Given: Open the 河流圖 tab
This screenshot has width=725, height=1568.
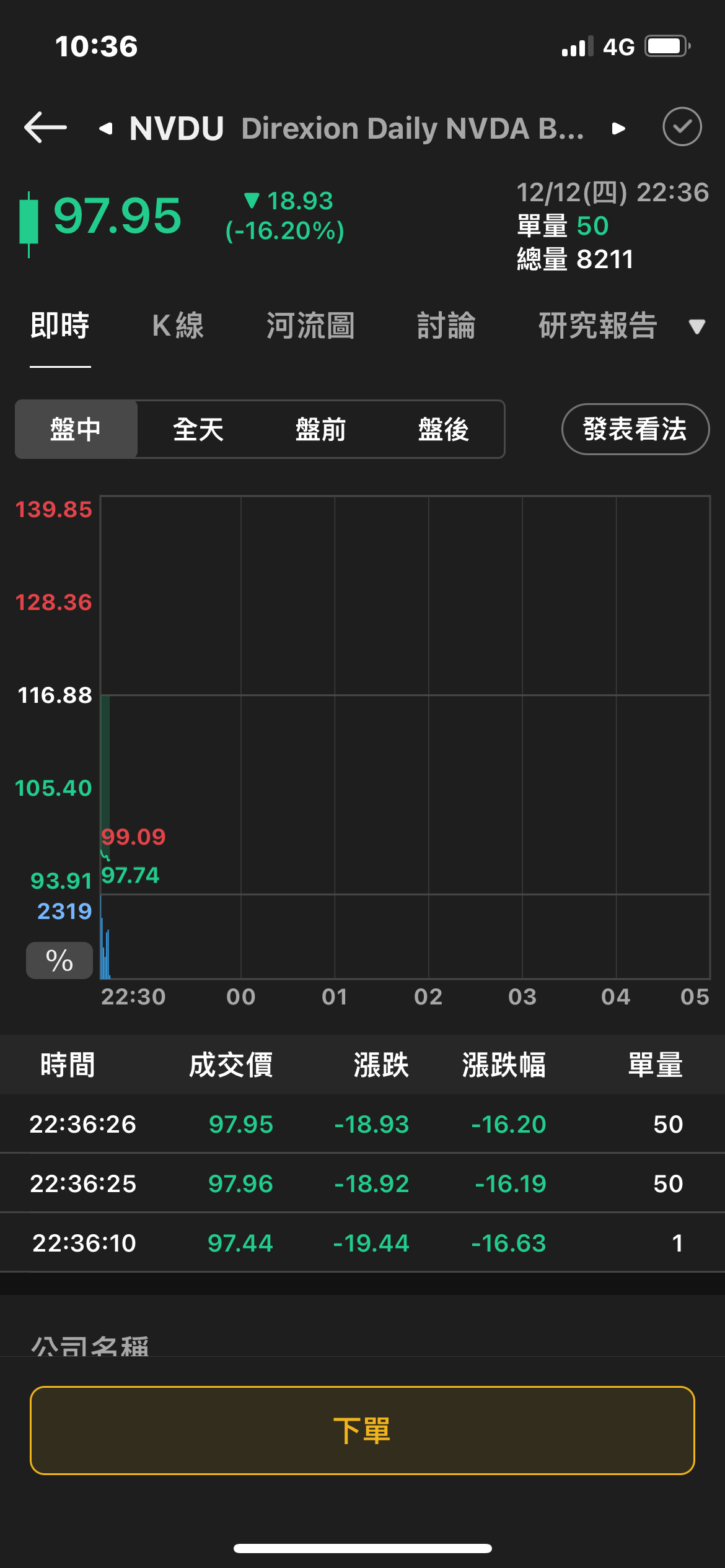Looking at the screenshot, I should coord(310,326).
